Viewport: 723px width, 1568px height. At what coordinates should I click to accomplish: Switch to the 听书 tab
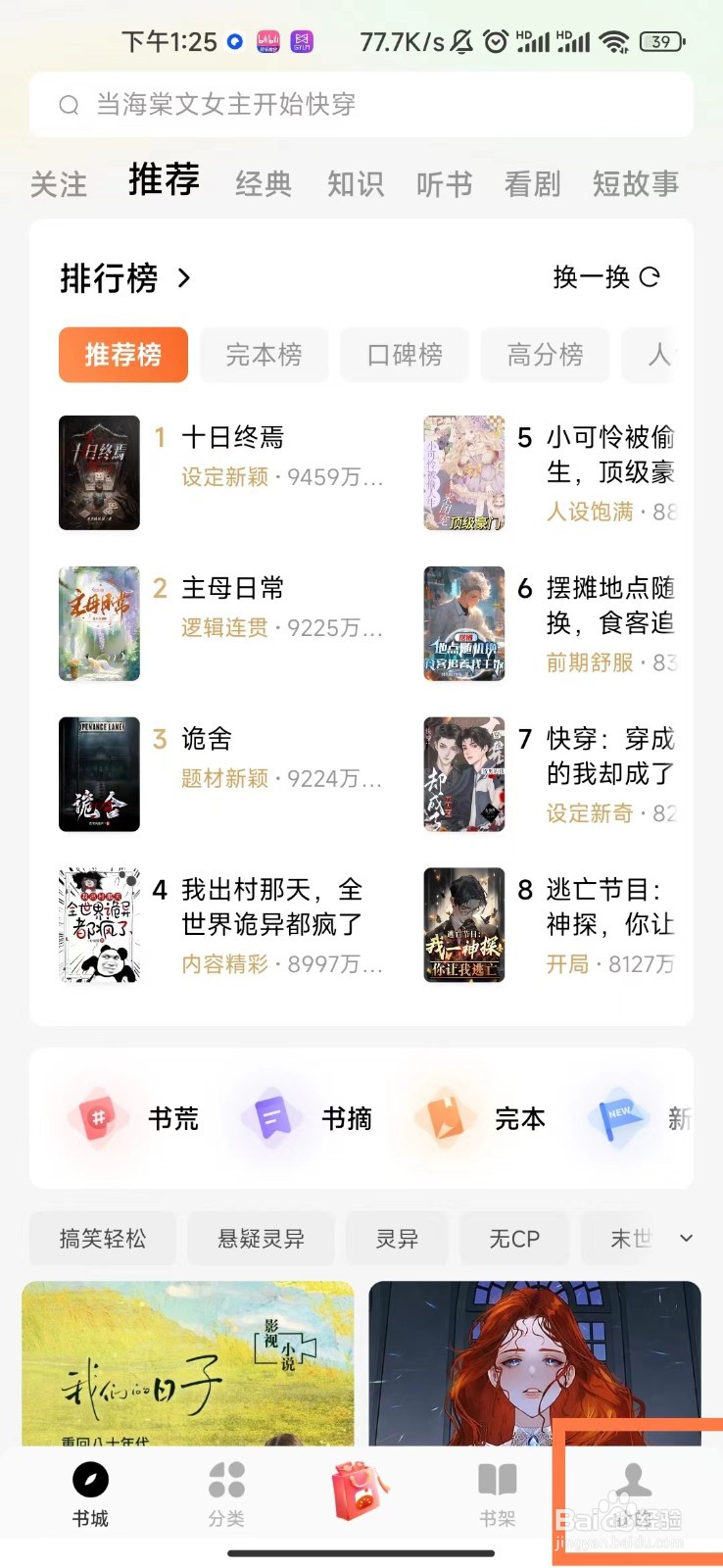(x=444, y=182)
